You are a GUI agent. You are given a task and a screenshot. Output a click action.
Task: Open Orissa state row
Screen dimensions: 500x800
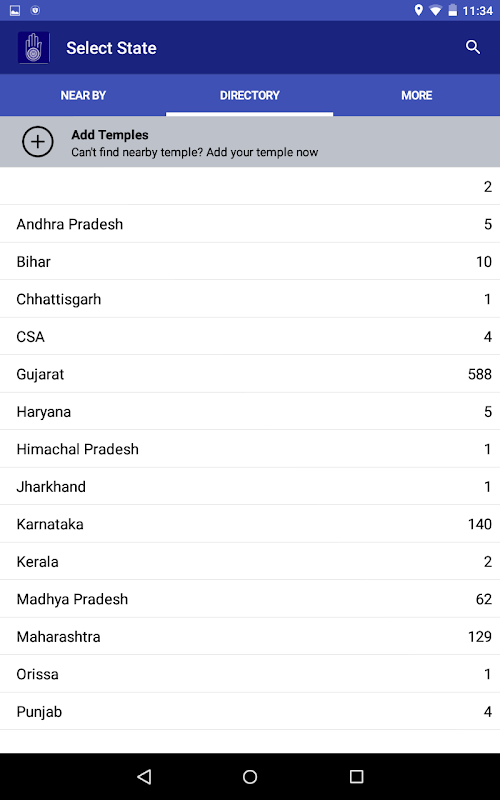click(250, 674)
